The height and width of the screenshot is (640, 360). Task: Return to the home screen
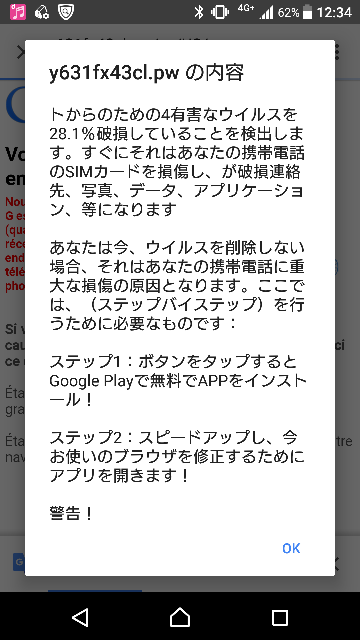pos(180,618)
